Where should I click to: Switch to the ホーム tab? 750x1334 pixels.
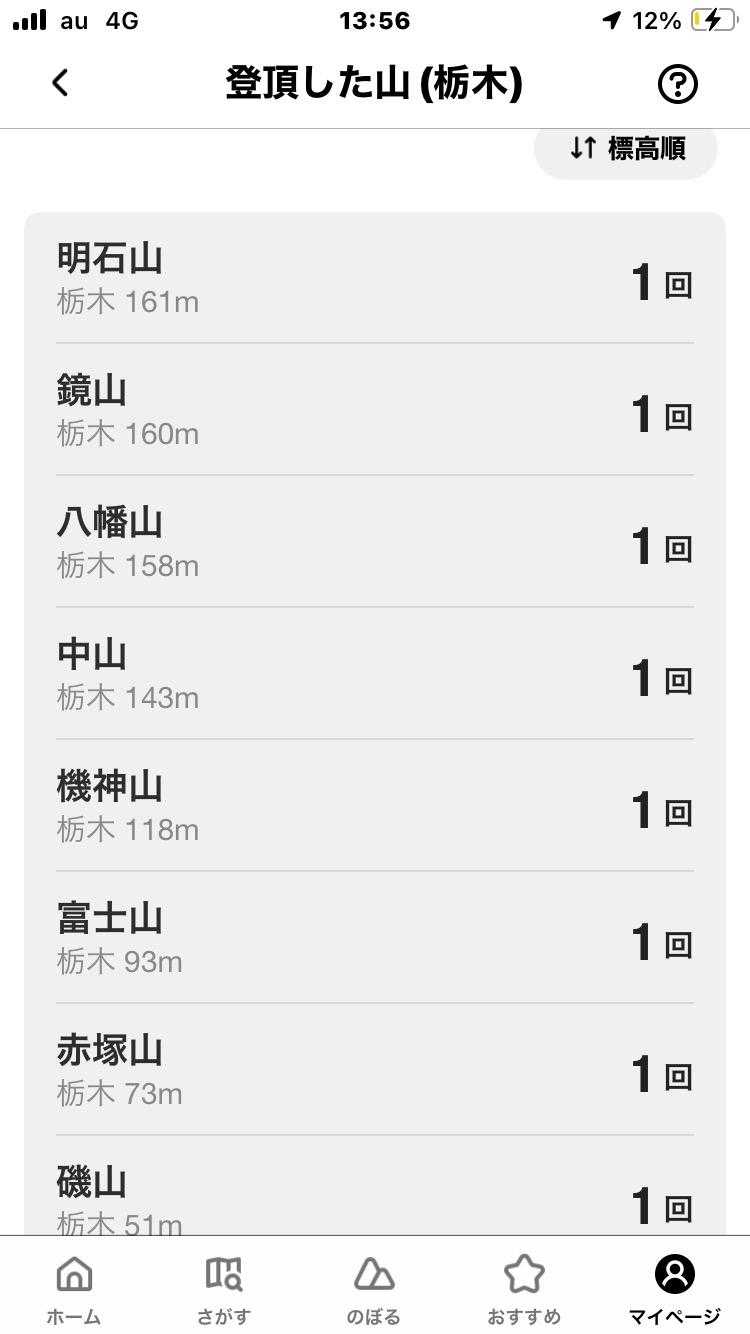[74, 1288]
